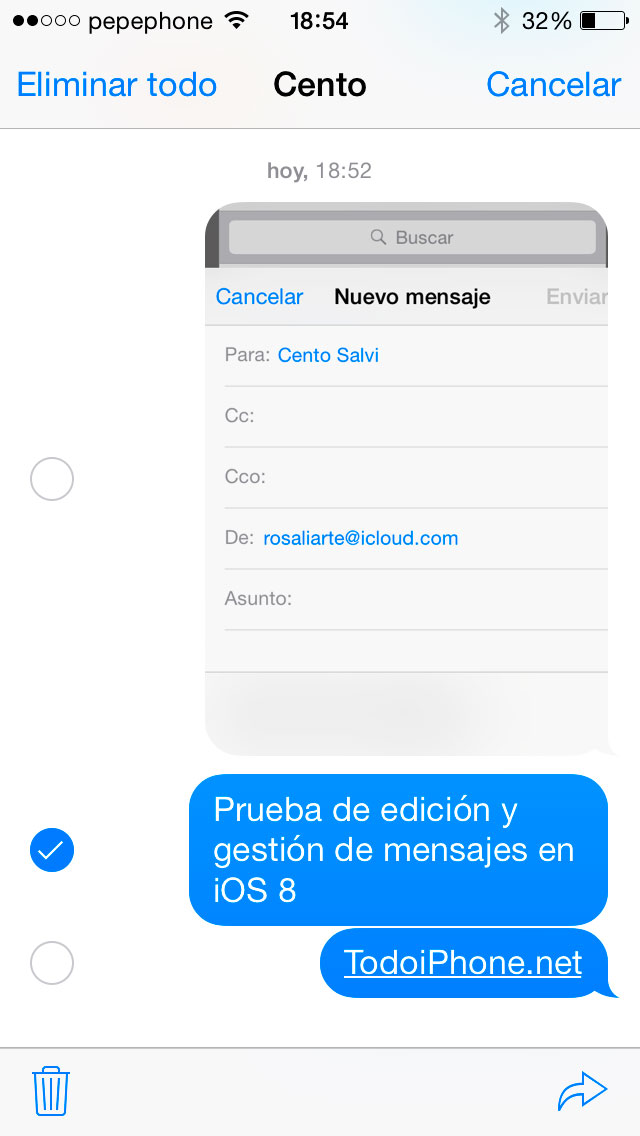Cancel message selection mode
The image size is (640, 1136).
(554, 85)
